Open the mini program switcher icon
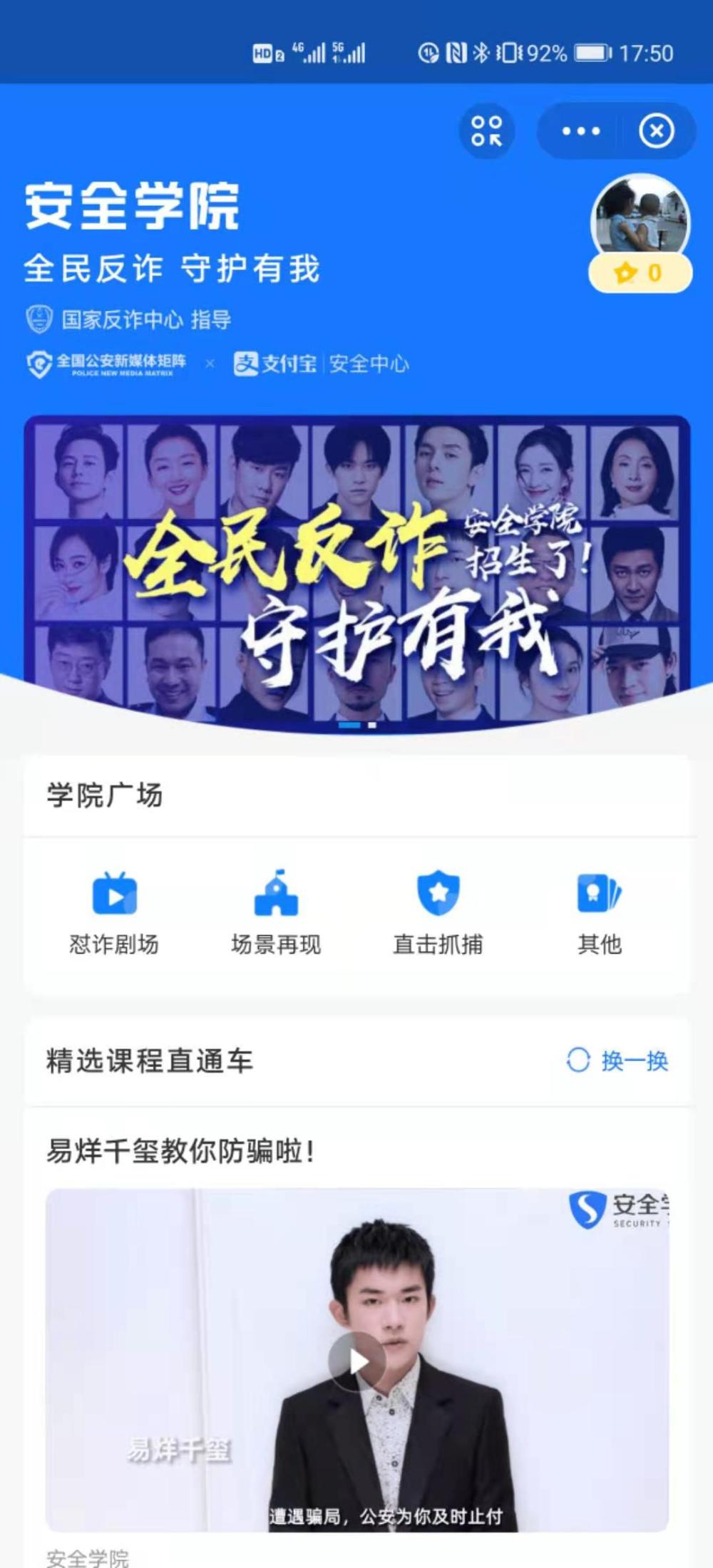The image size is (713, 1568). pos(487,131)
